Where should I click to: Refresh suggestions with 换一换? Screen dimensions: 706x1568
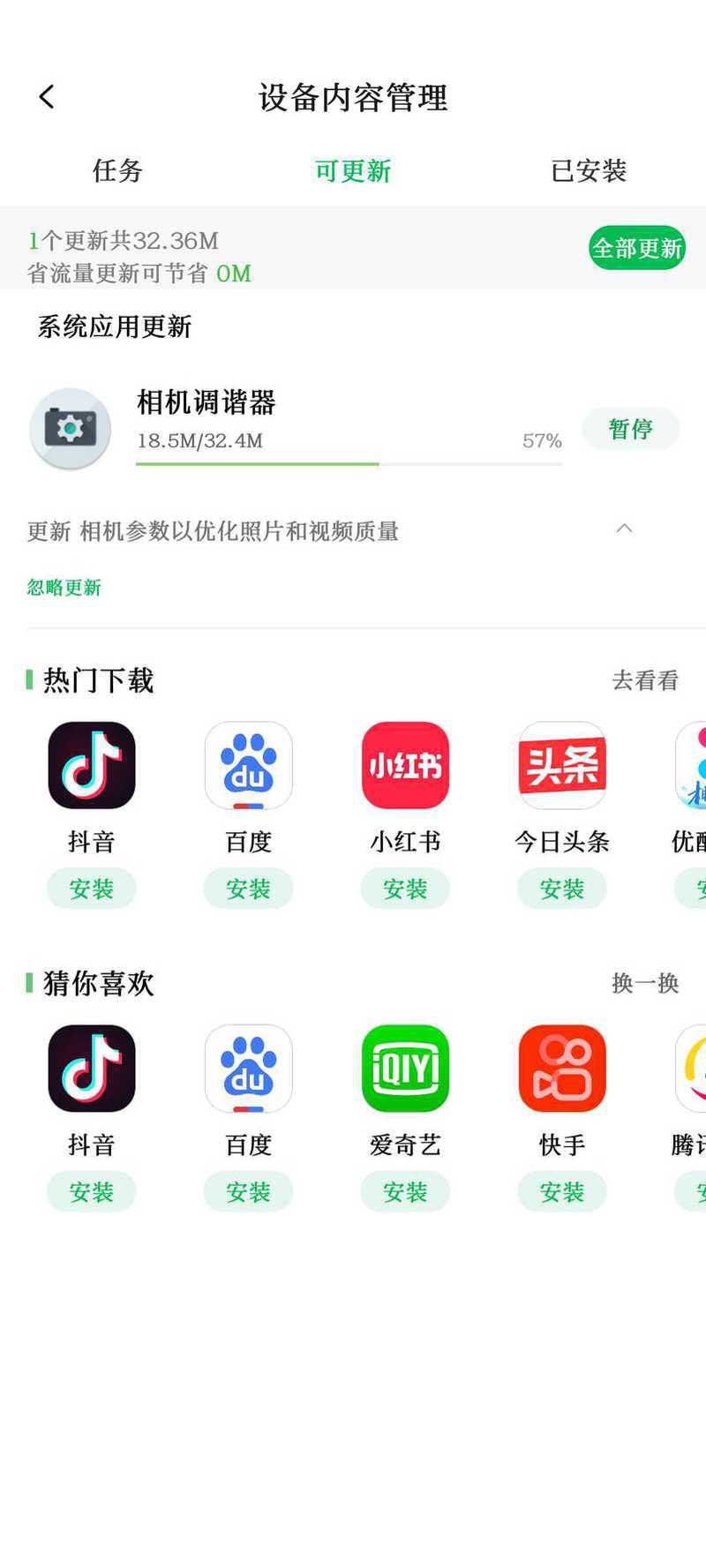(x=645, y=983)
